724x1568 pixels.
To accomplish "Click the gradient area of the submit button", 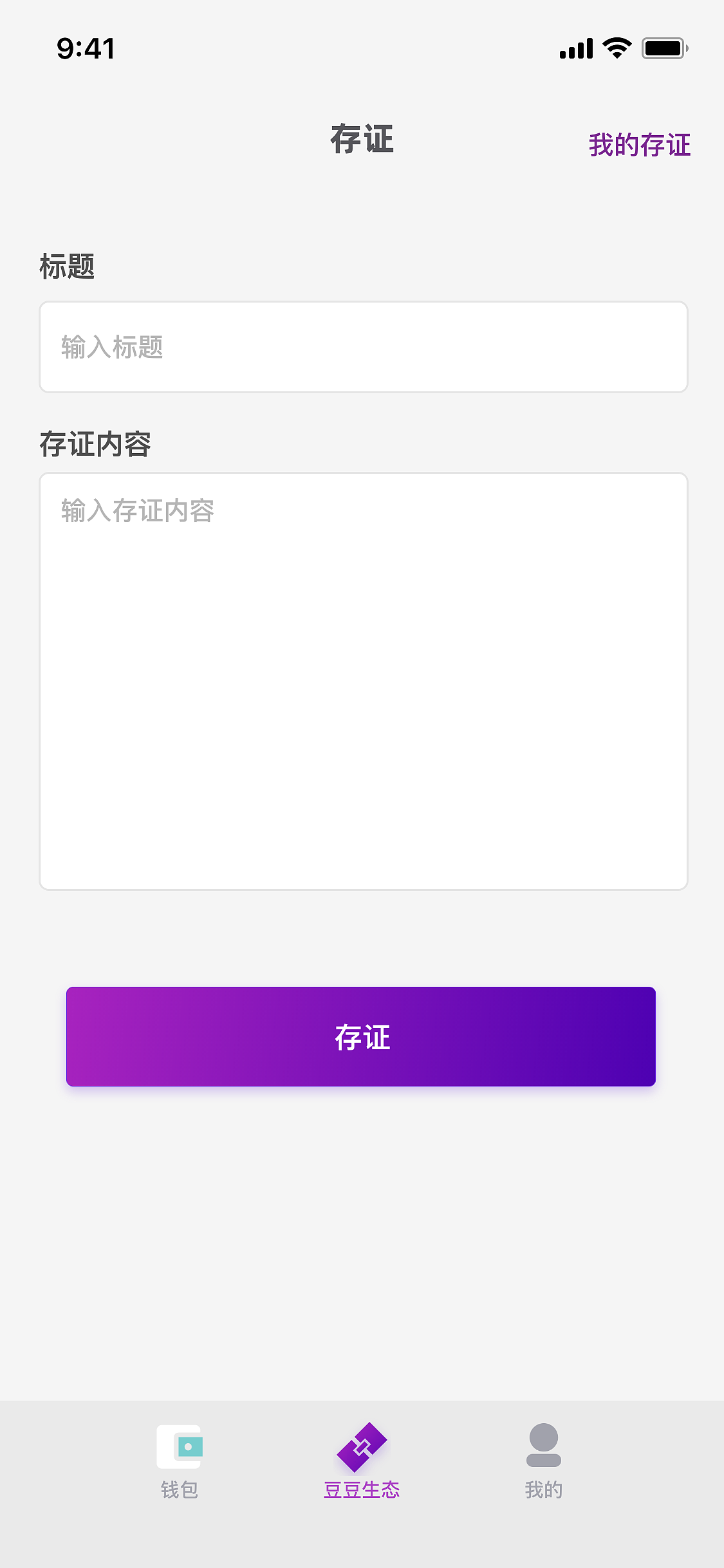I will pyautogui.click(x=362, y=1037).
